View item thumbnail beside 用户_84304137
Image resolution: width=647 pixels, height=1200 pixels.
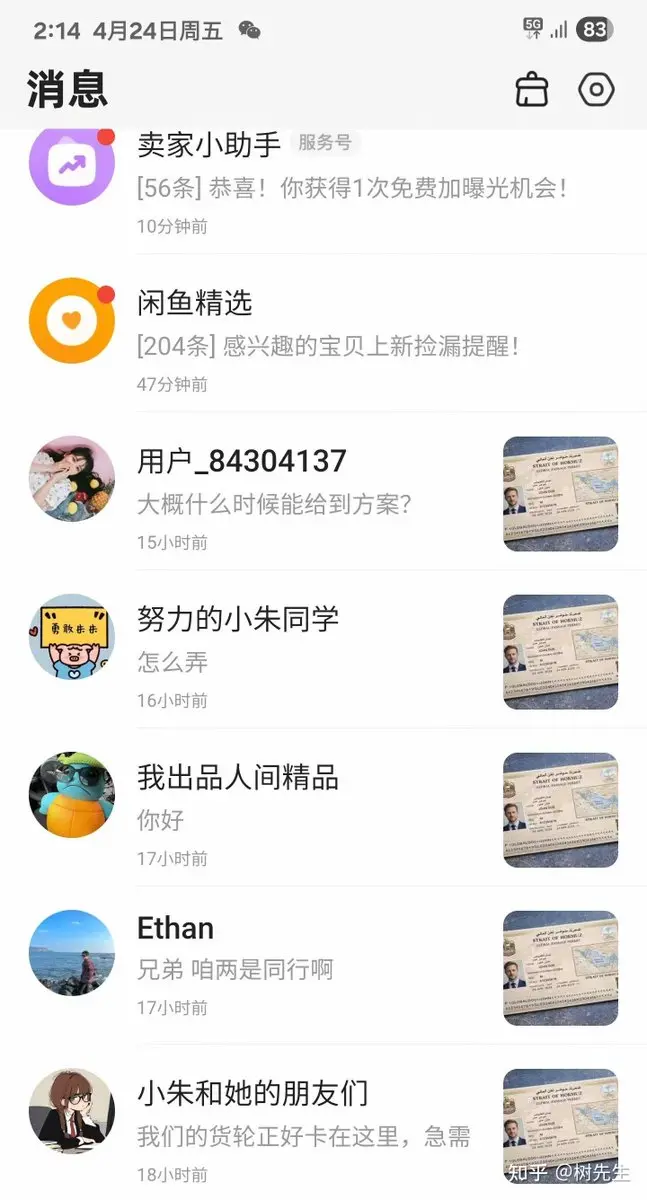pyautogui.click(x=560, y=494)
